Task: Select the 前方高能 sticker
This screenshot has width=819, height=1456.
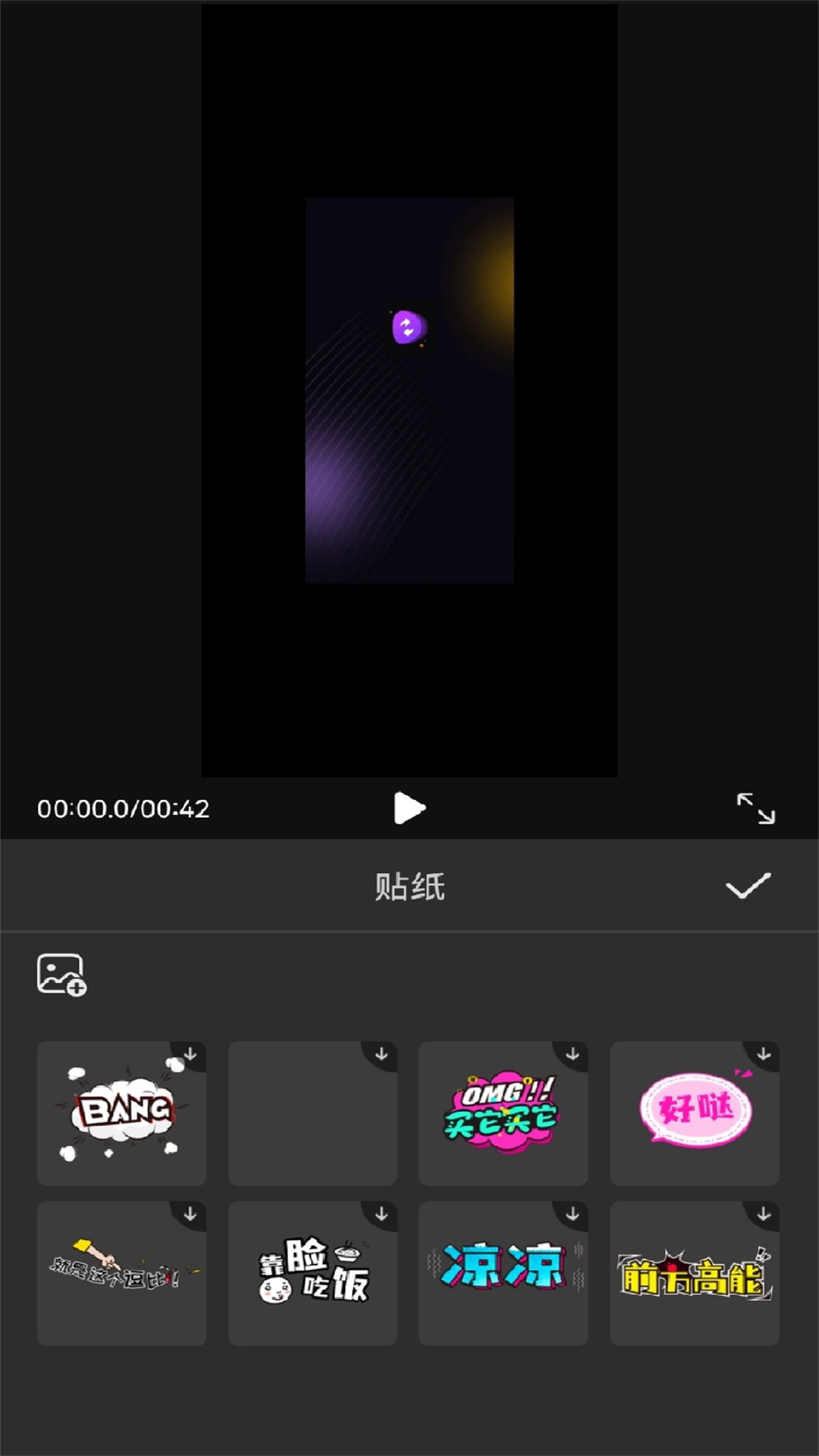Action: [694, 1272]
